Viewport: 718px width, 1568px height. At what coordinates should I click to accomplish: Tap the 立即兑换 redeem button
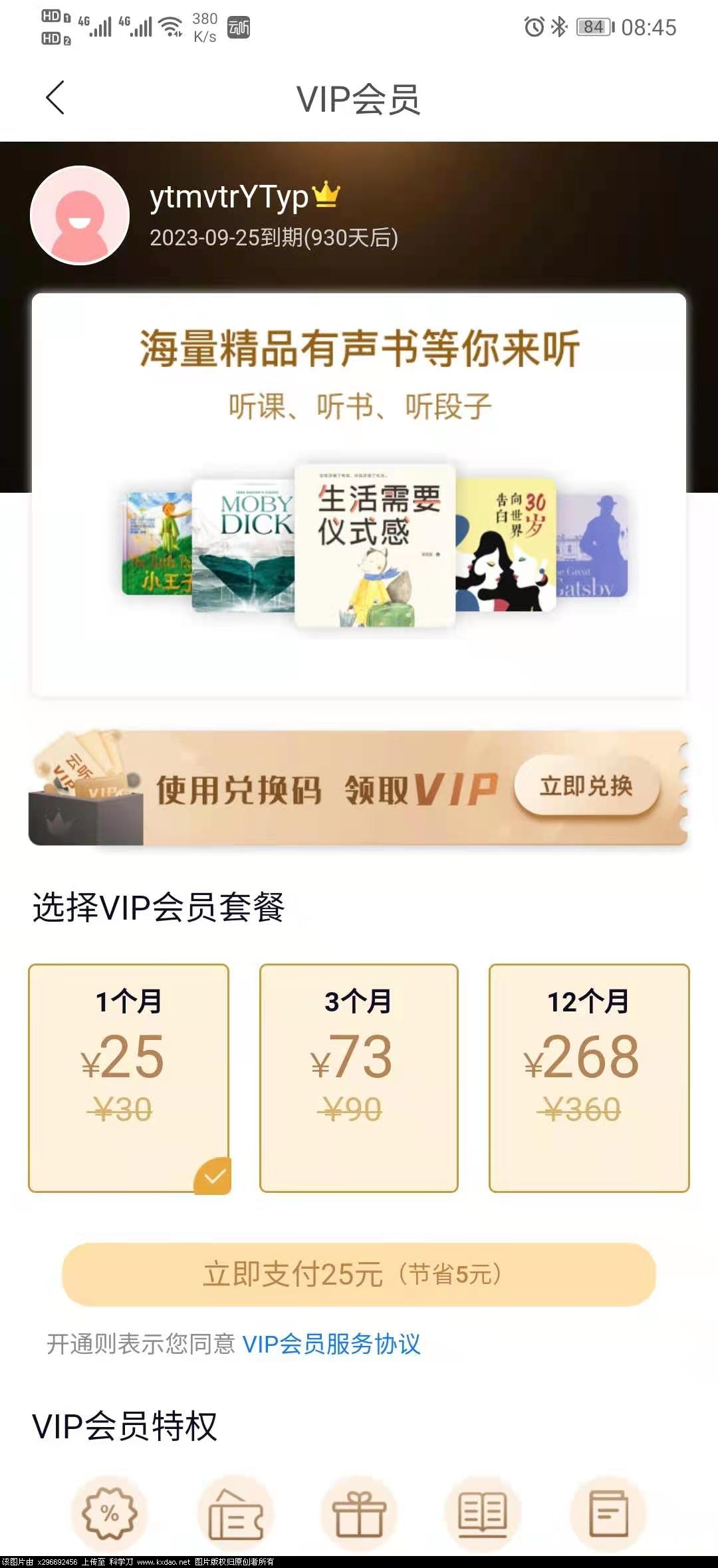coord(586,787)
